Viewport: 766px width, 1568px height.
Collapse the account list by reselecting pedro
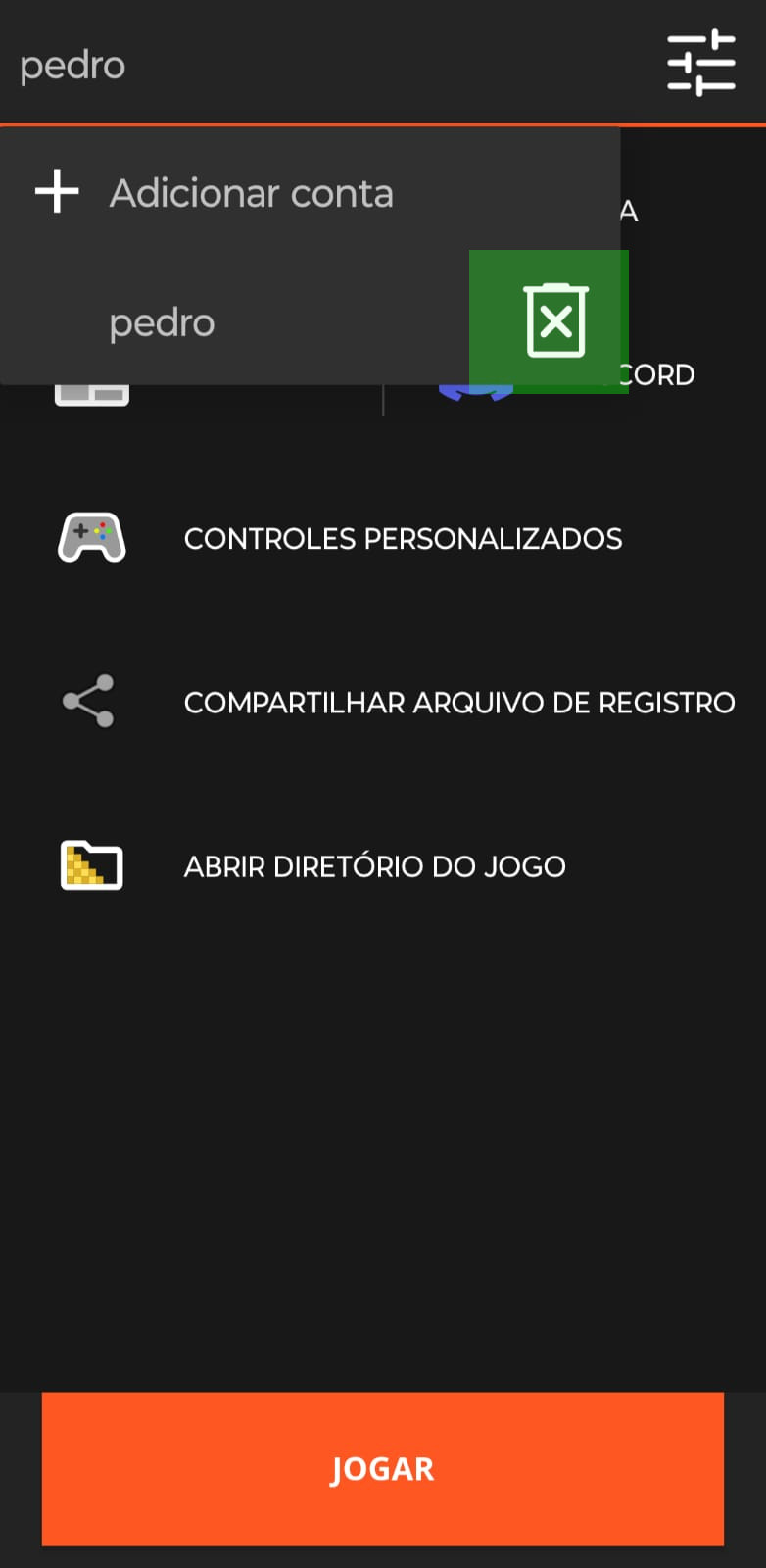click(x=162, y=321)
